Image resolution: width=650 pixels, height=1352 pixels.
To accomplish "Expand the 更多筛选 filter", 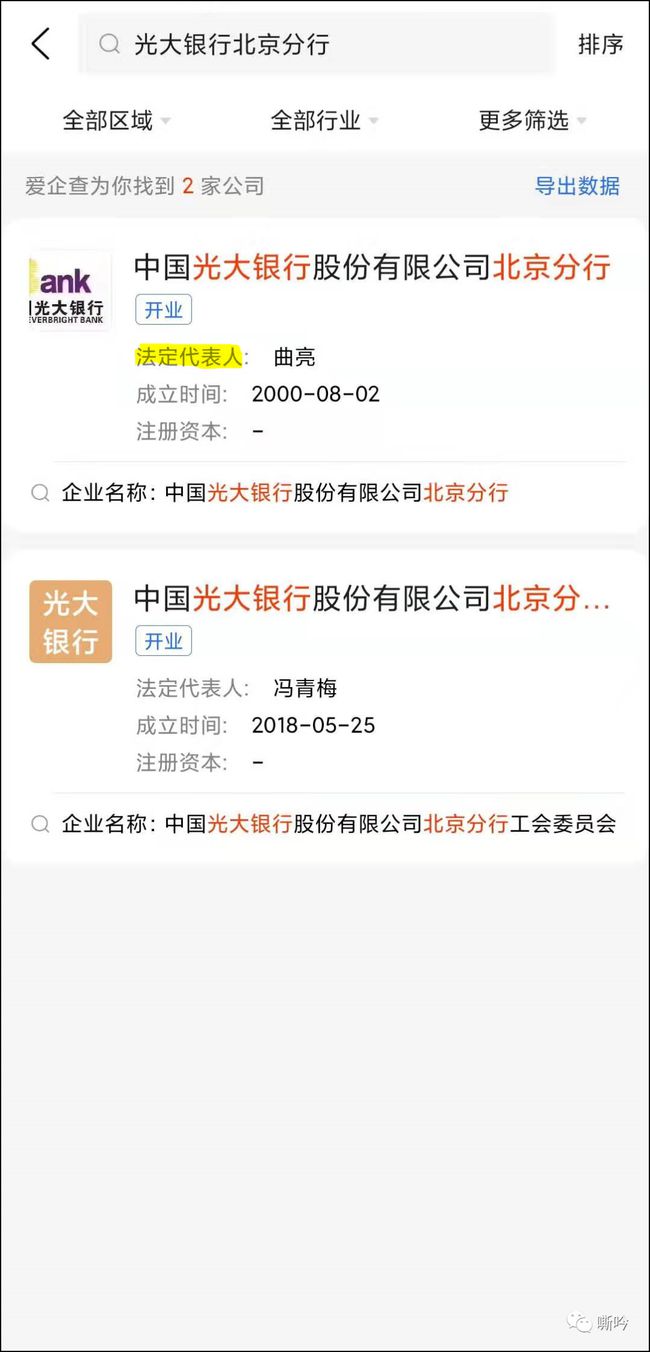I will [532, 121].
